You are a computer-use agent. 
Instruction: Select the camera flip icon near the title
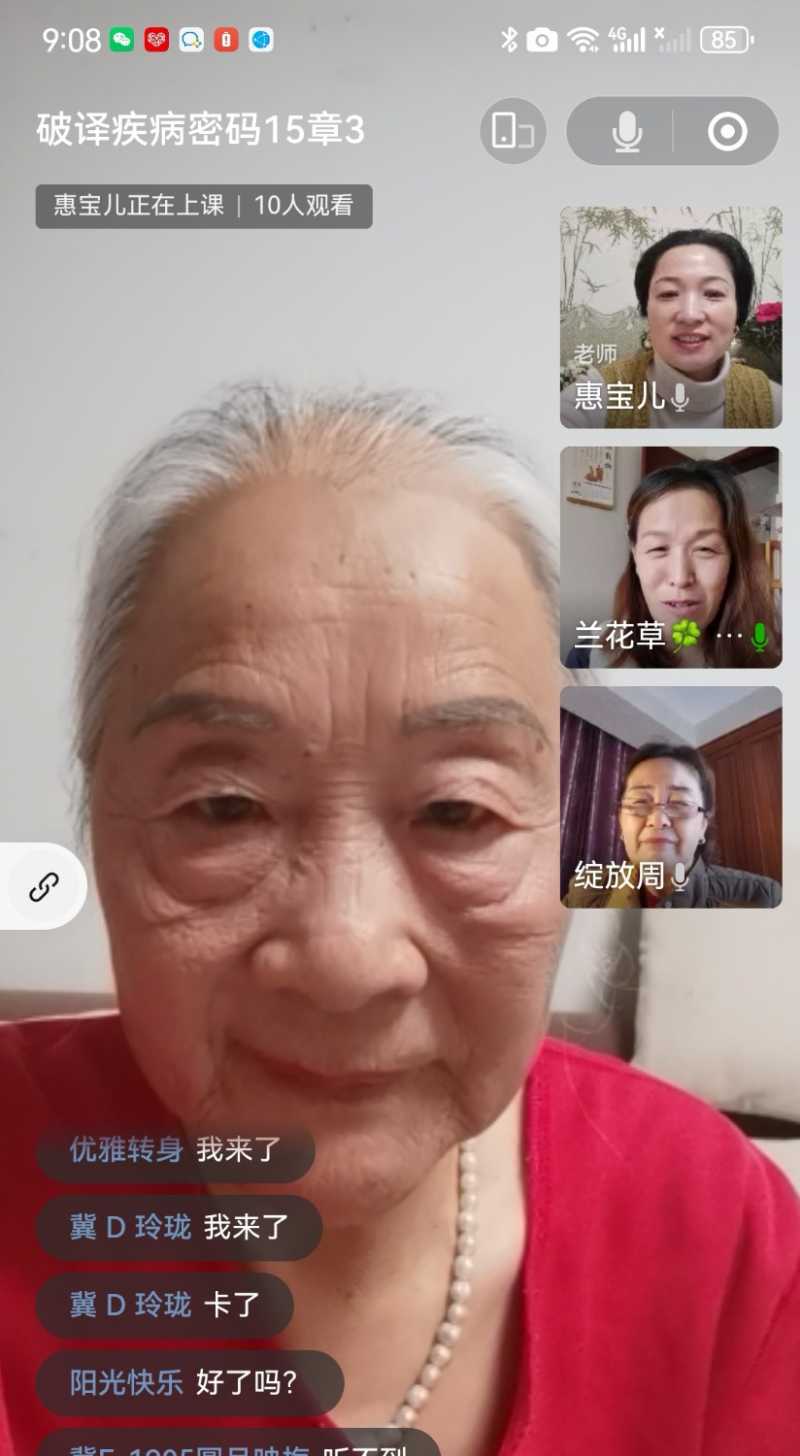tap(512, 131)
